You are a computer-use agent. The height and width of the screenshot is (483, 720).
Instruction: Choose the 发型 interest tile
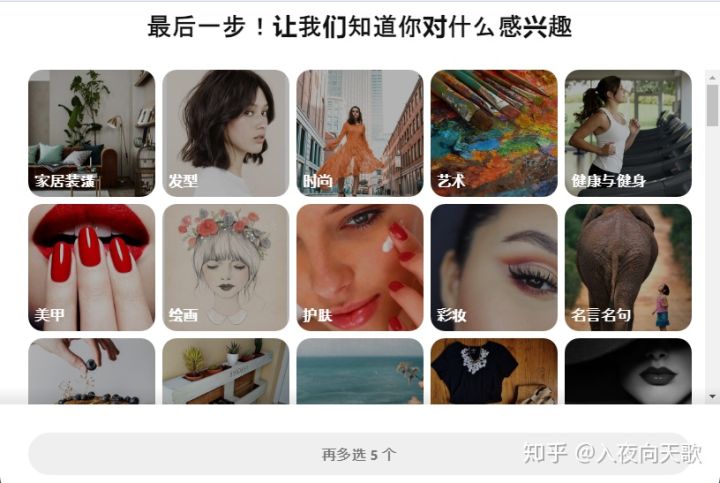point(225,132)
